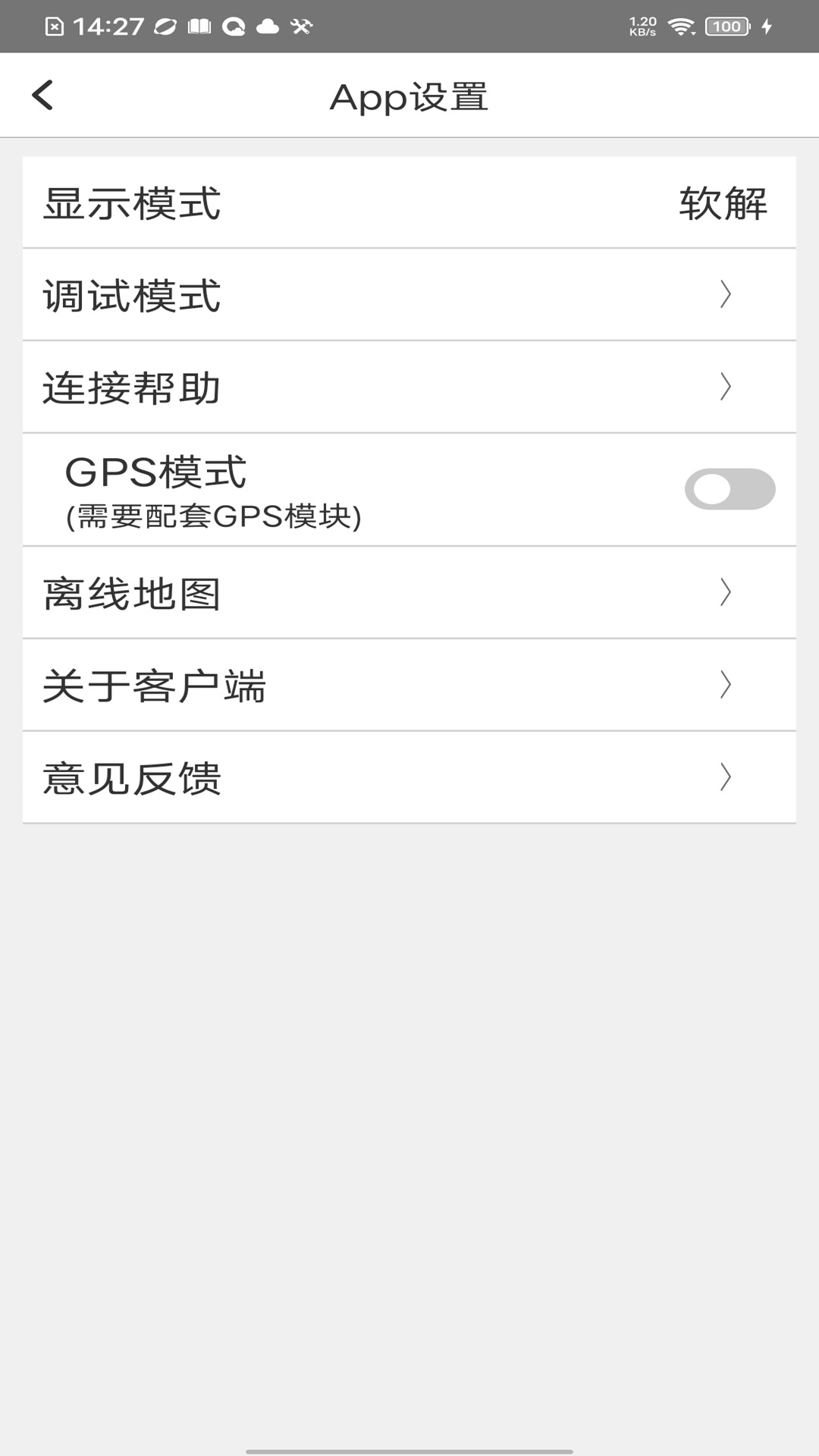Open 调试模式 settings
819x1456 pixels.
pos(409,295)
